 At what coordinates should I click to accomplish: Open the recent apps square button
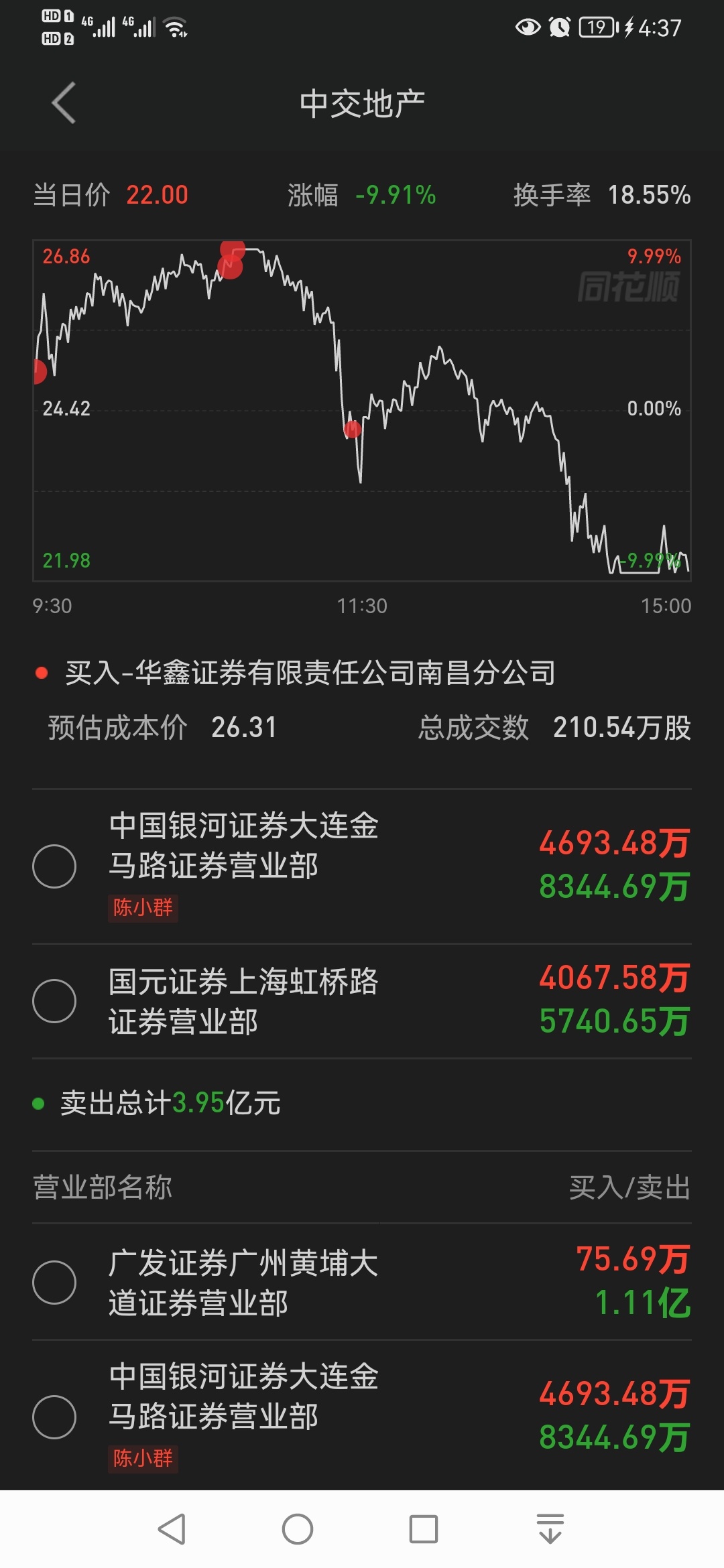(424, 1529)
